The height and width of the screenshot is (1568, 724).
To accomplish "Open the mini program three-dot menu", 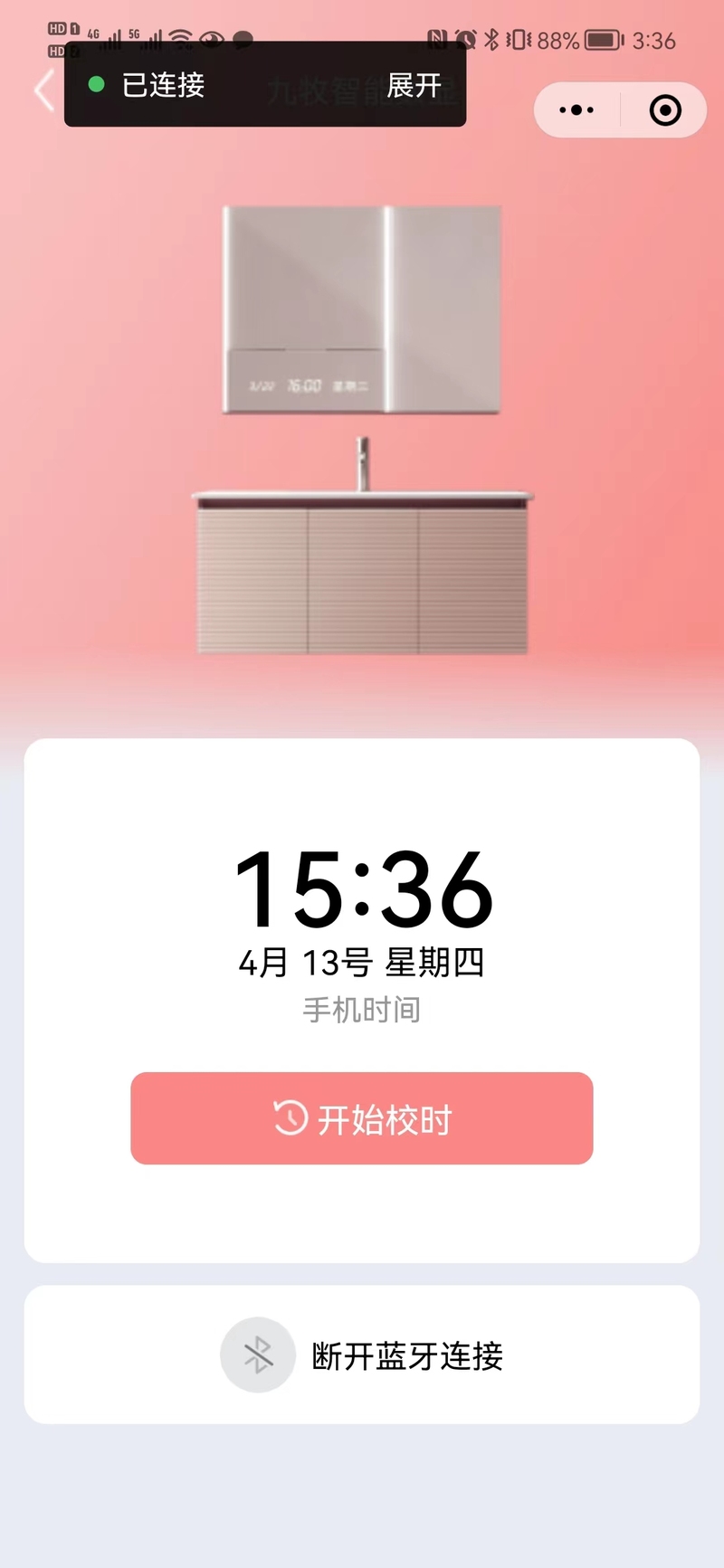I will pos(576,110).
